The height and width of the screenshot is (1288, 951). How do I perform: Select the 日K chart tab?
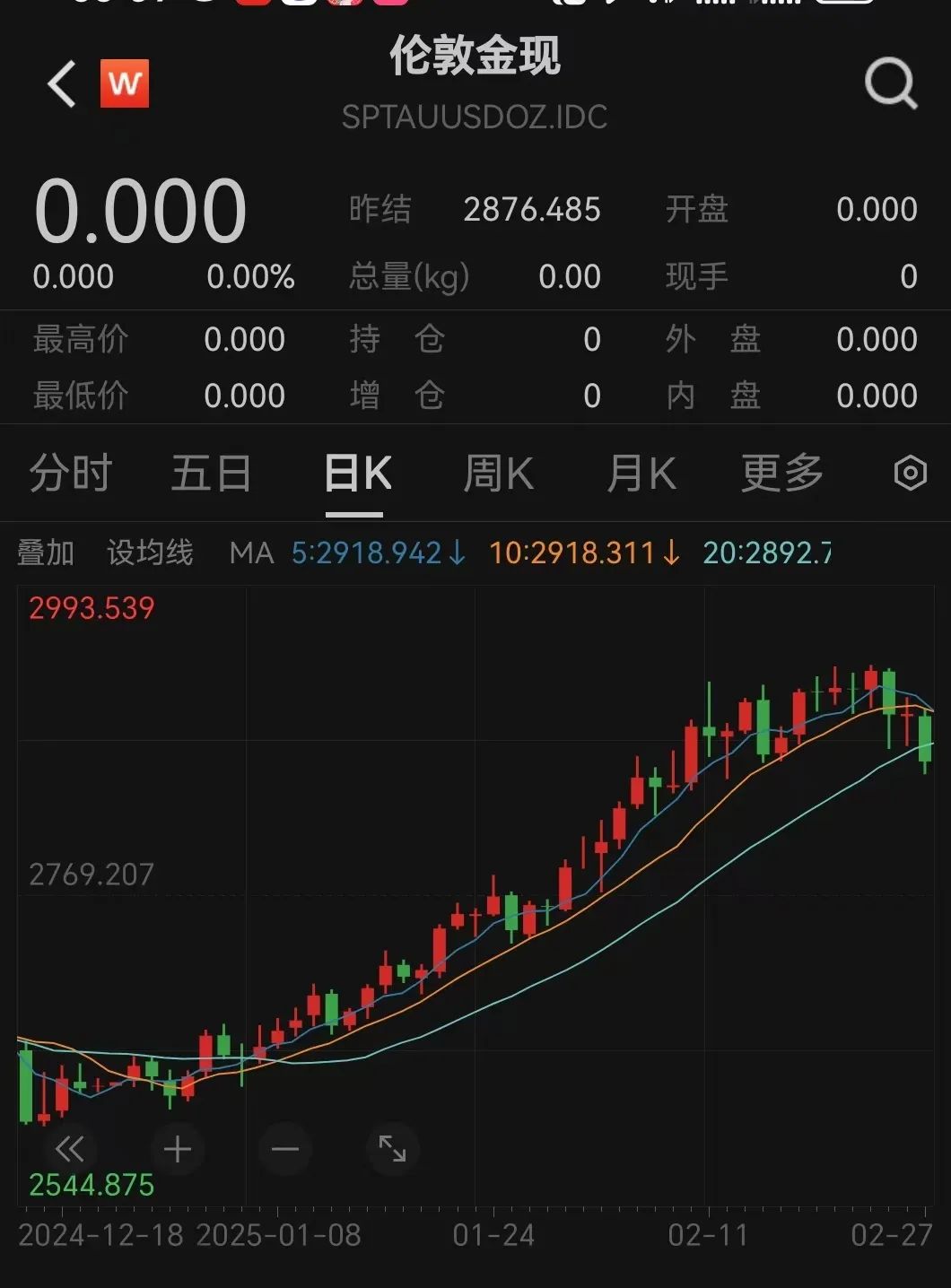point(356,473)
